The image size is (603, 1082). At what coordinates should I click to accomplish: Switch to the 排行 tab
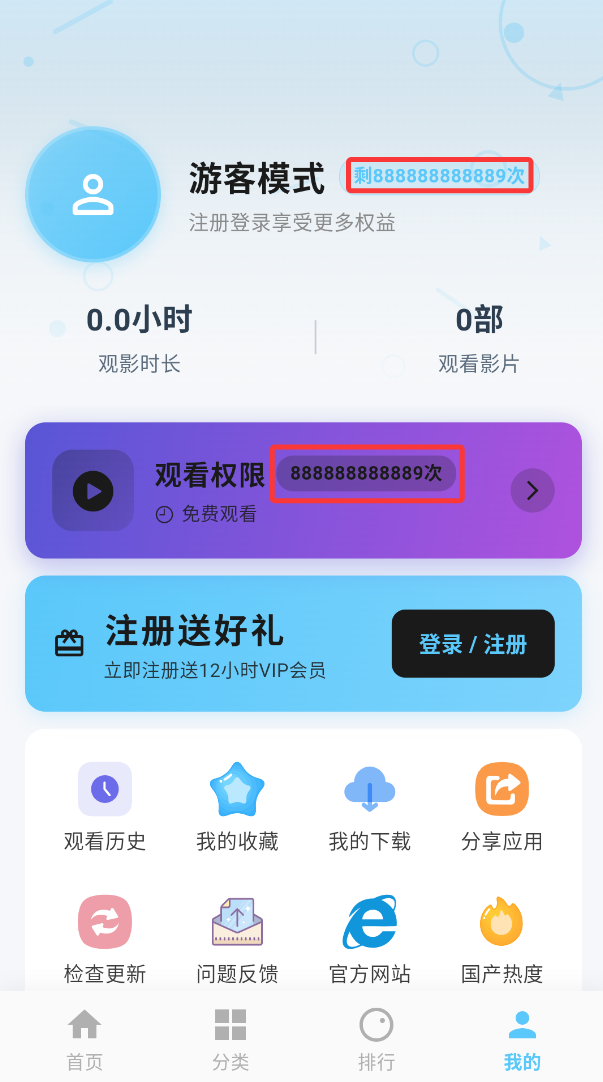click(376, 1039)
